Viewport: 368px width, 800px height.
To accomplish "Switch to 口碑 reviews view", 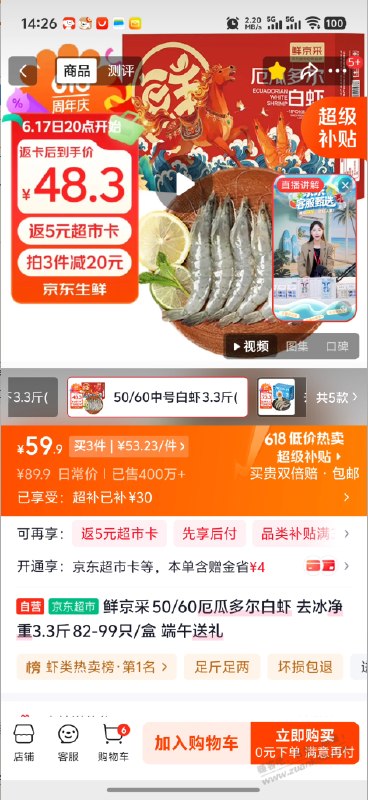I will [337, 346].
